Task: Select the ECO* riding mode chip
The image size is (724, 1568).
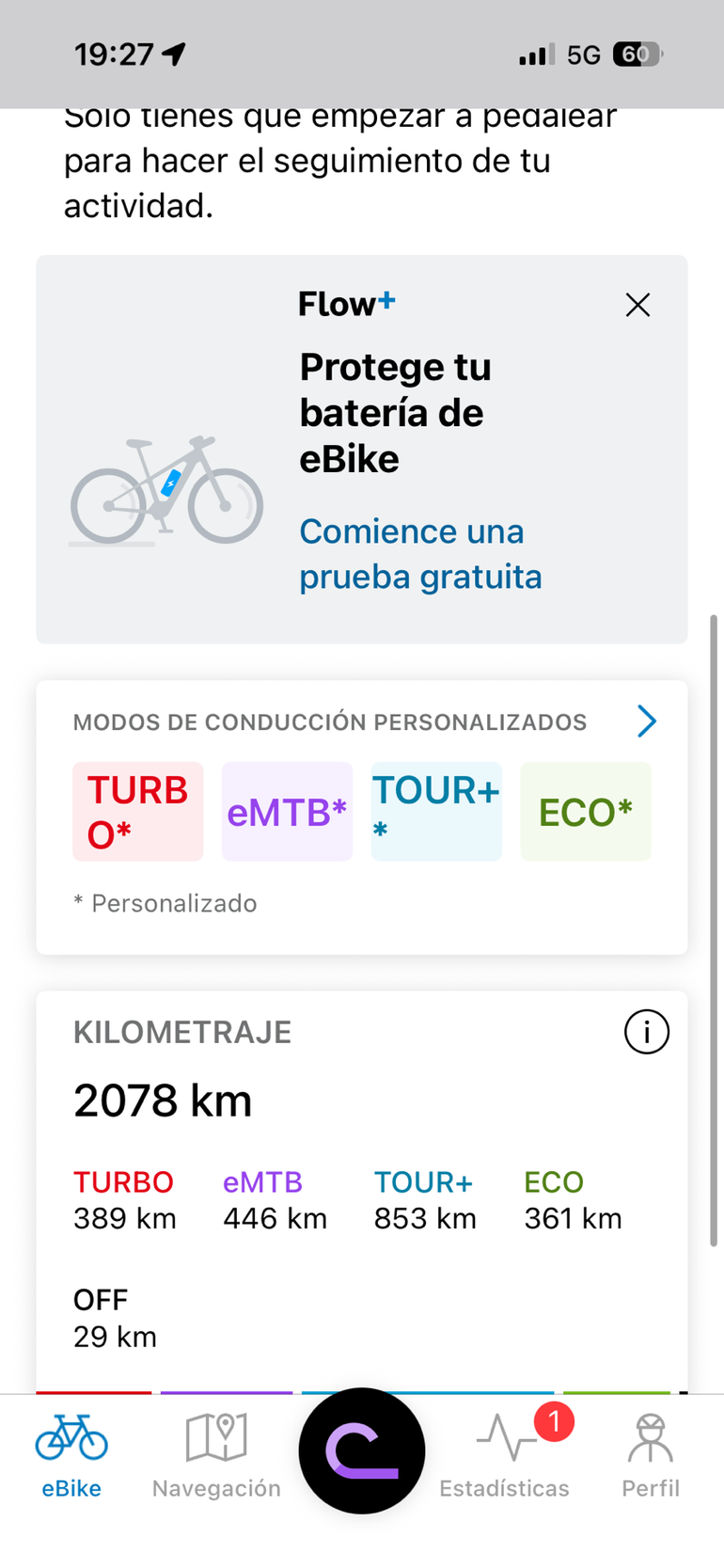Action: (x=585, y=812)
